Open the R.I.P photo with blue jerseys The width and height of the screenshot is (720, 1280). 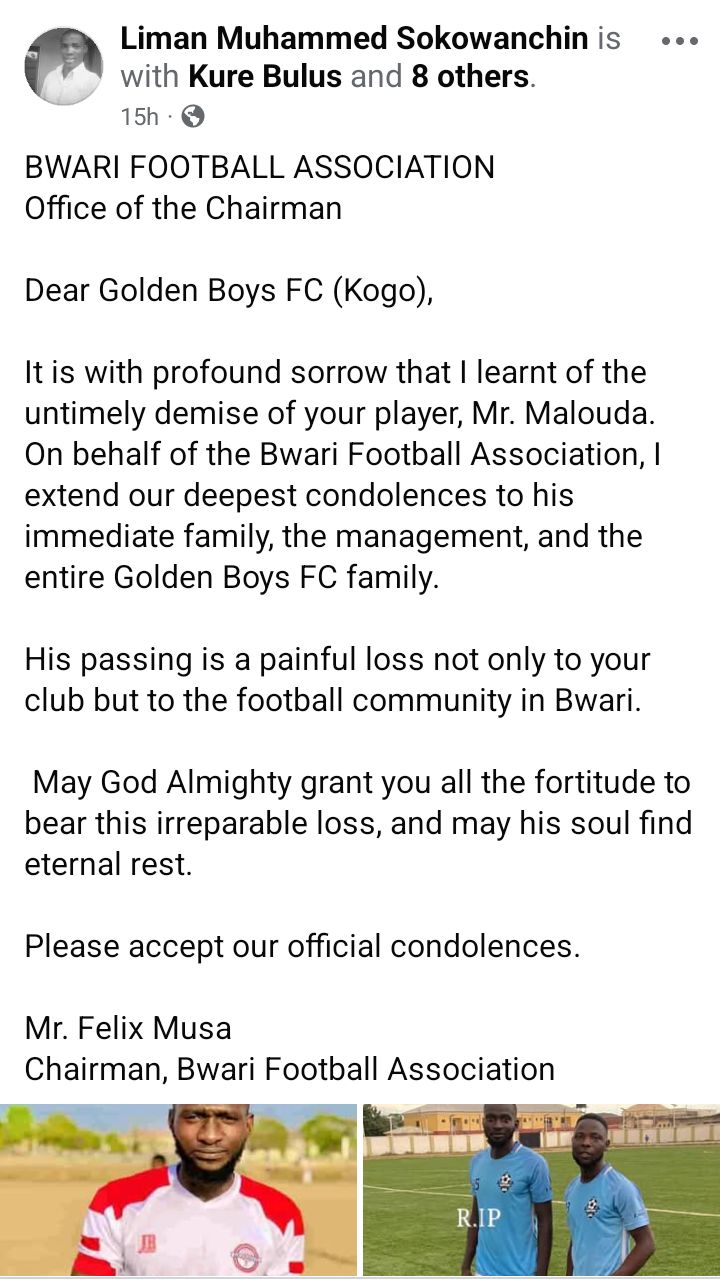pos(541,1189)
